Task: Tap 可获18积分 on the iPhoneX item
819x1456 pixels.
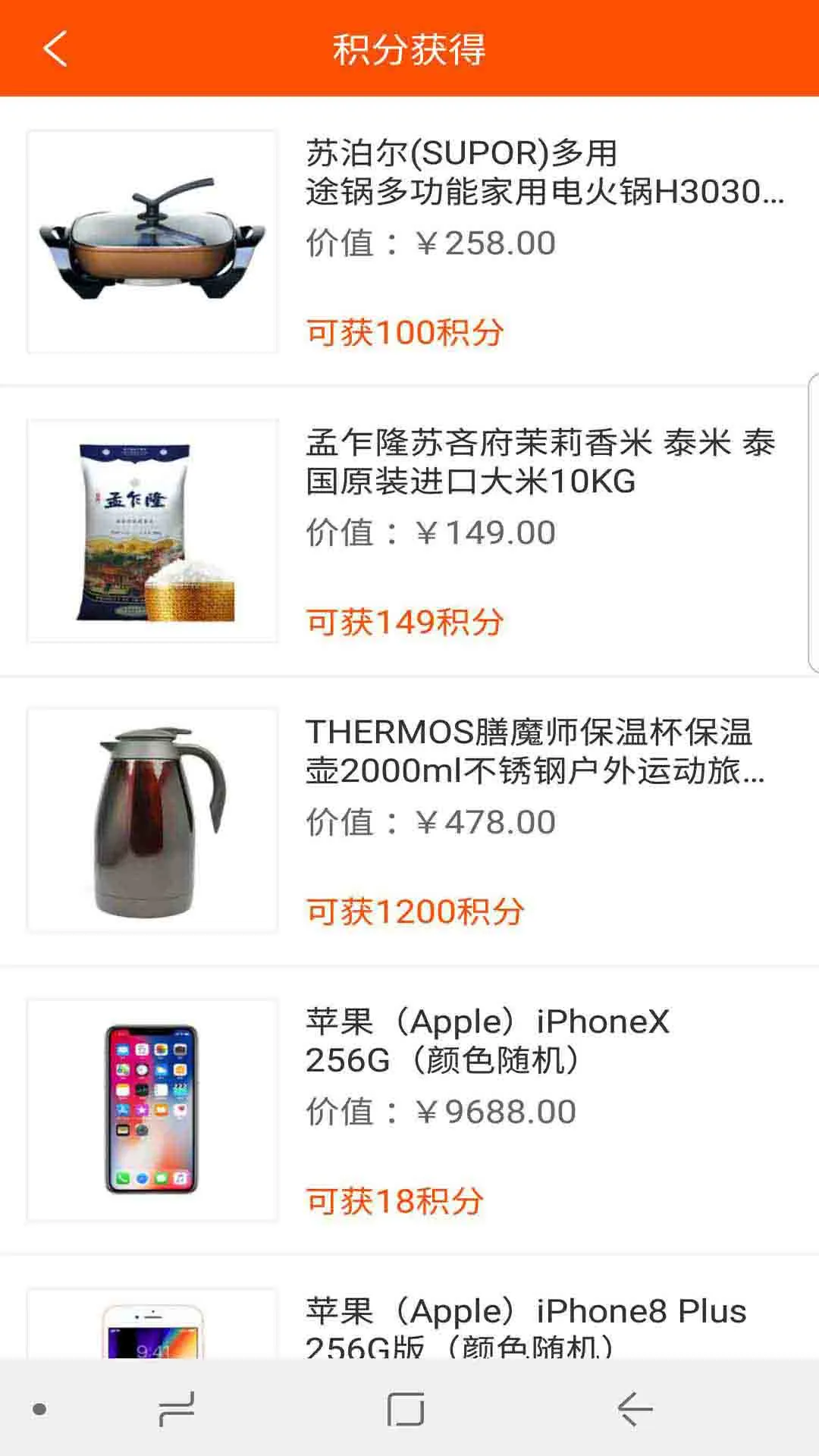Action: 395,1200
